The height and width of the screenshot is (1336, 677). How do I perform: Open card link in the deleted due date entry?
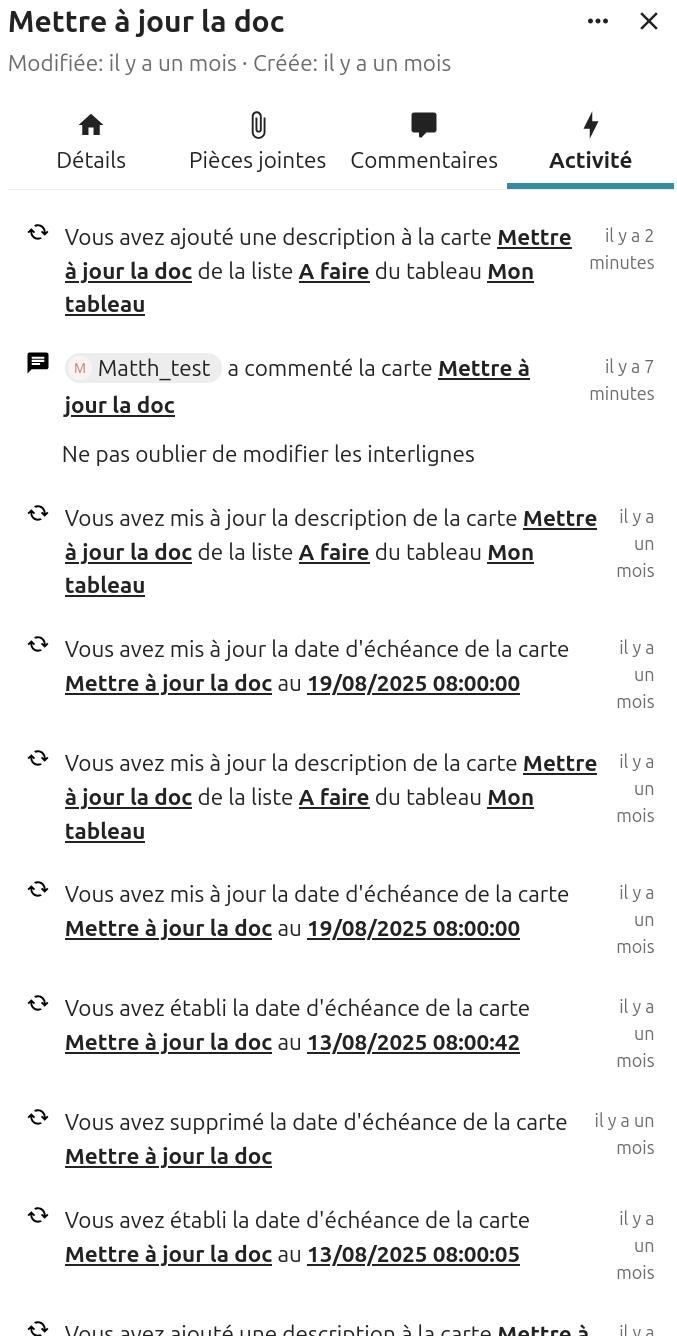point(168,1156)
